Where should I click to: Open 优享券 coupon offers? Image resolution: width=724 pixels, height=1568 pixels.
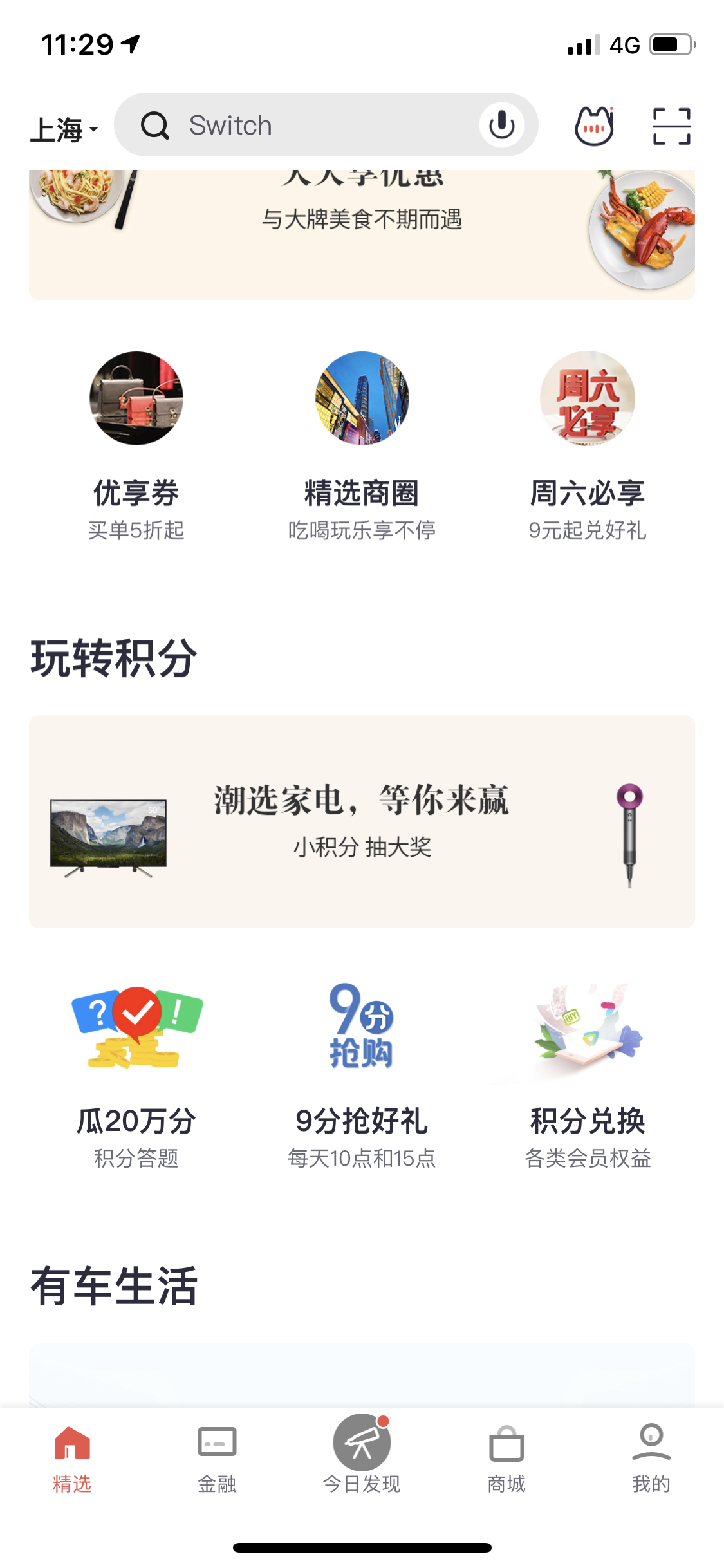coord(136,444)
